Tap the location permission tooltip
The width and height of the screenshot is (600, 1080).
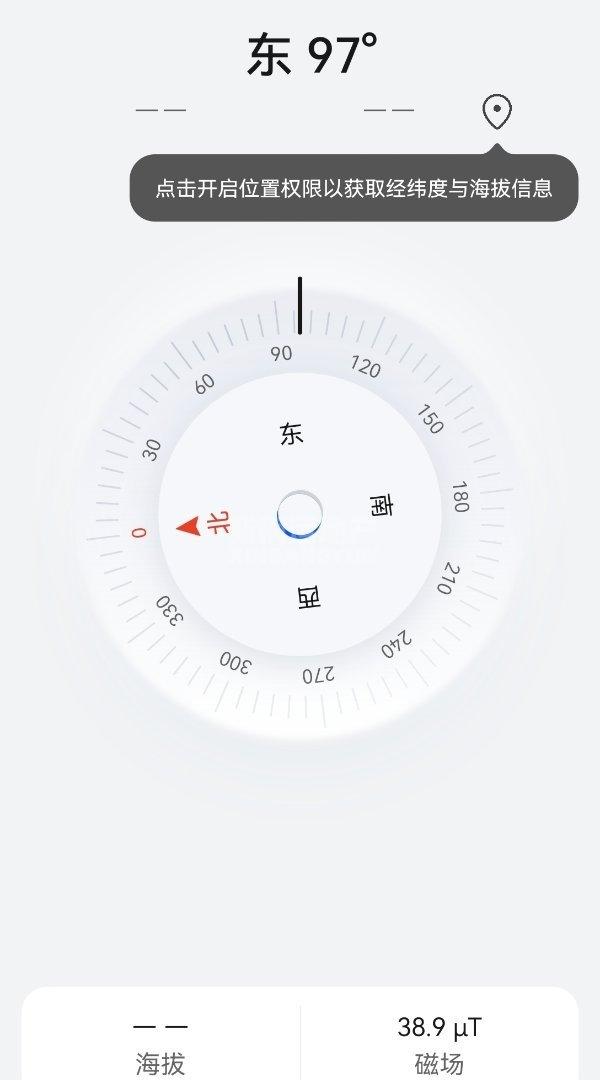(353, 188)
